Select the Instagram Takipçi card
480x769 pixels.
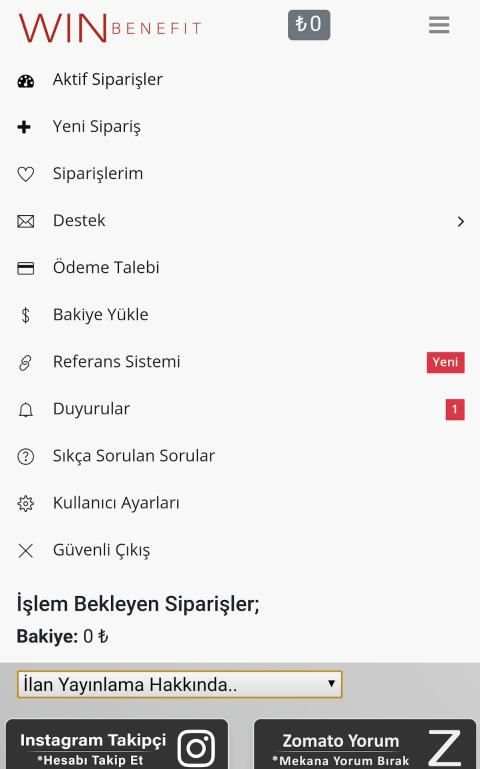coord(117,744)
